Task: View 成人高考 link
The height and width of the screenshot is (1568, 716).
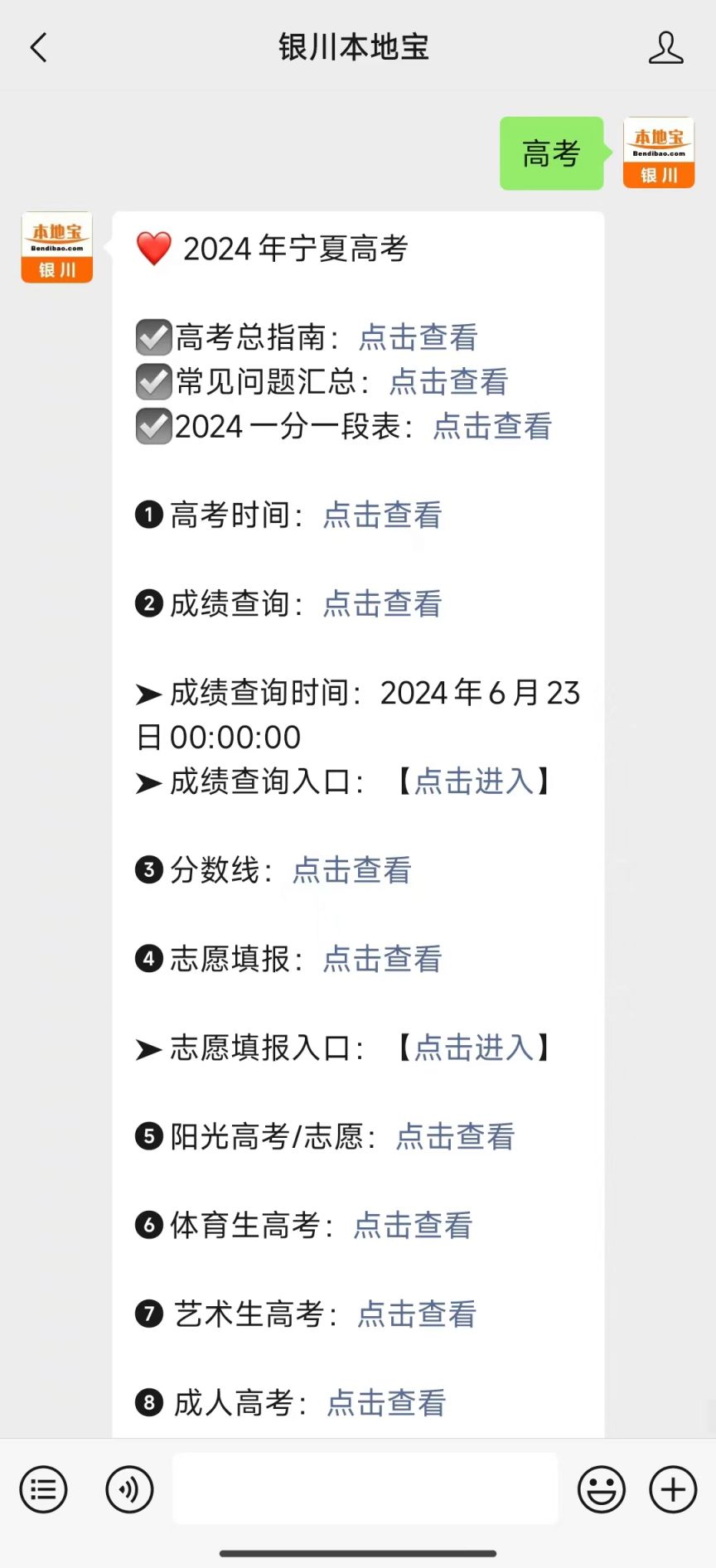Action: click(386, 1402)
